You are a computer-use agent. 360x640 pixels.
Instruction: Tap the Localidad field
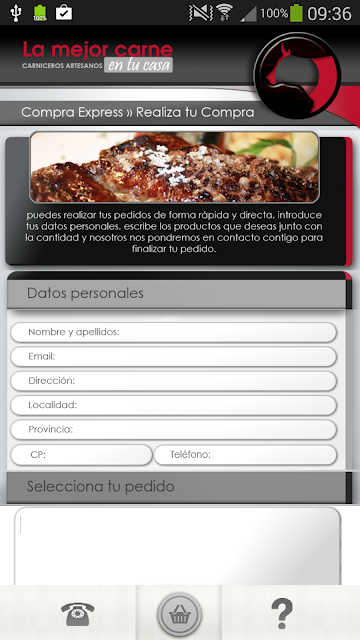coord(173,405)
